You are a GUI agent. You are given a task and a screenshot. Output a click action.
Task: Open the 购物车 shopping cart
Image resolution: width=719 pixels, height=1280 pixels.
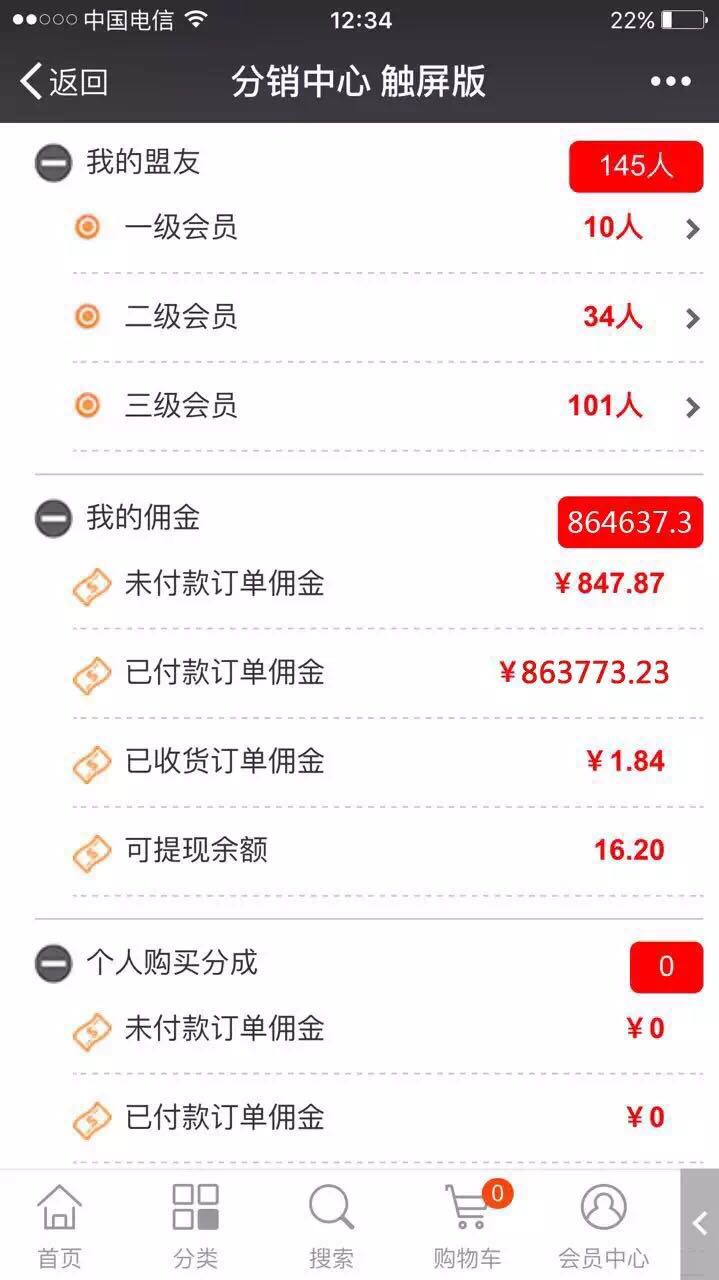coord(467,1226)
